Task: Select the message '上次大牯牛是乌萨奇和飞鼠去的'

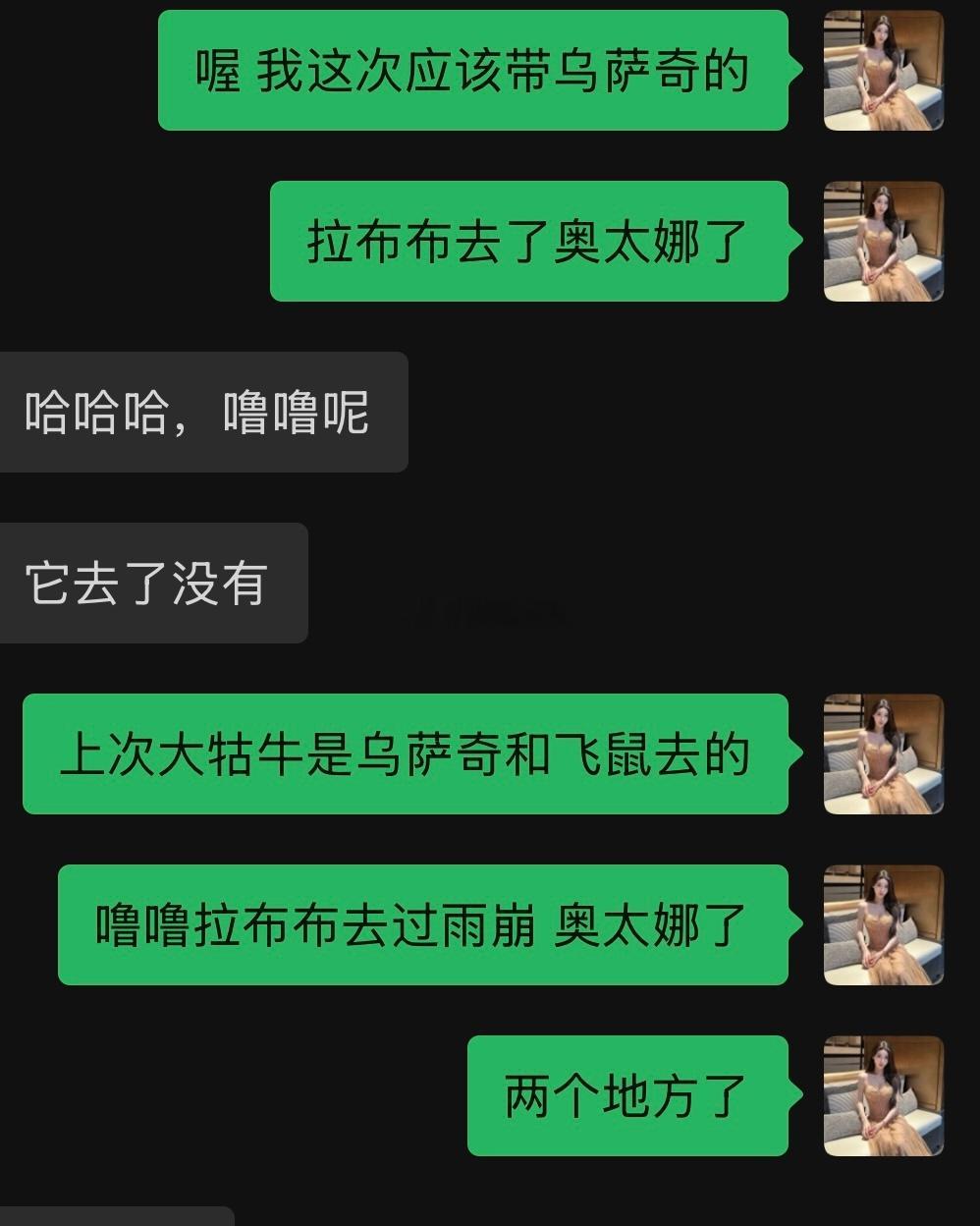Action: point(406,753)
